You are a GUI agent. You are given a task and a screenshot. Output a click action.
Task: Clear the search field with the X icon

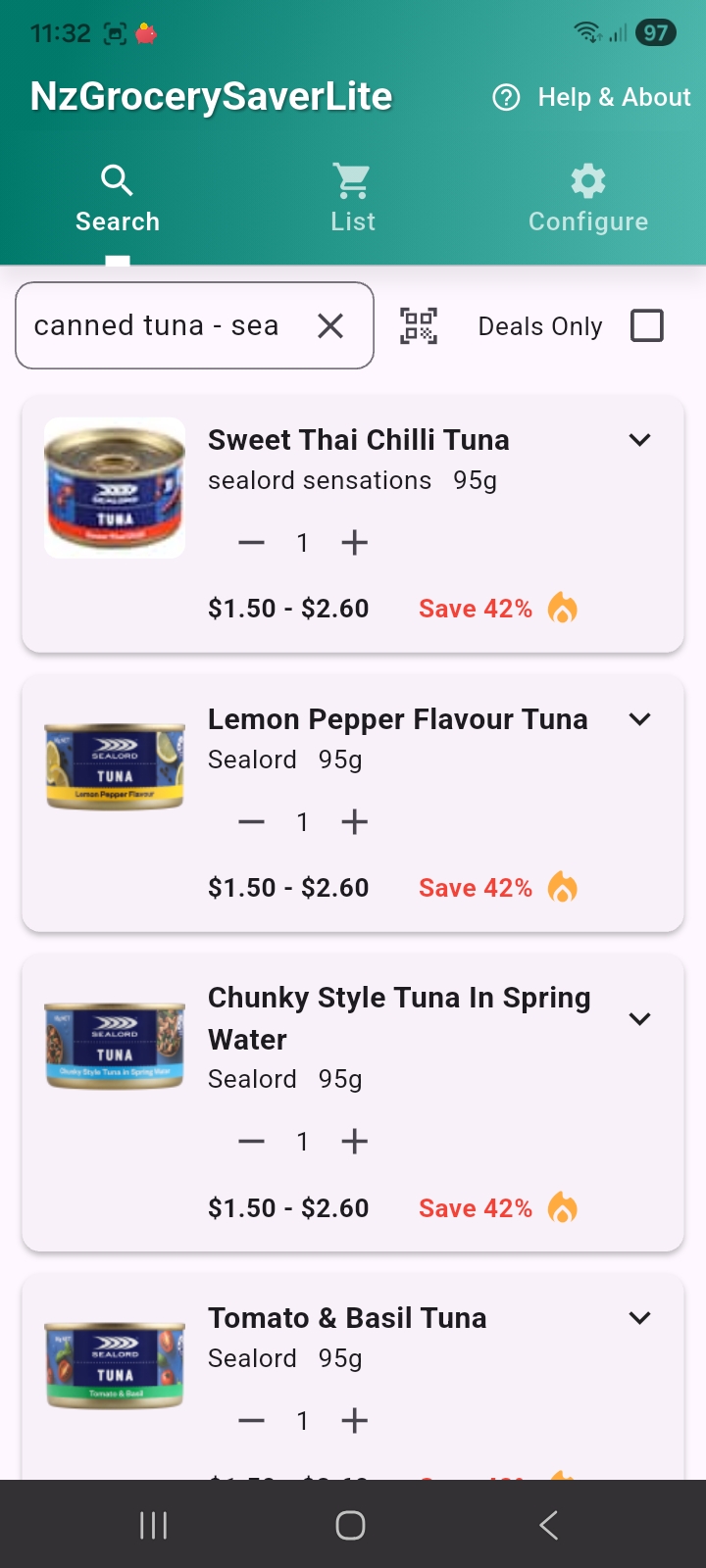click(x=330, y=325)
